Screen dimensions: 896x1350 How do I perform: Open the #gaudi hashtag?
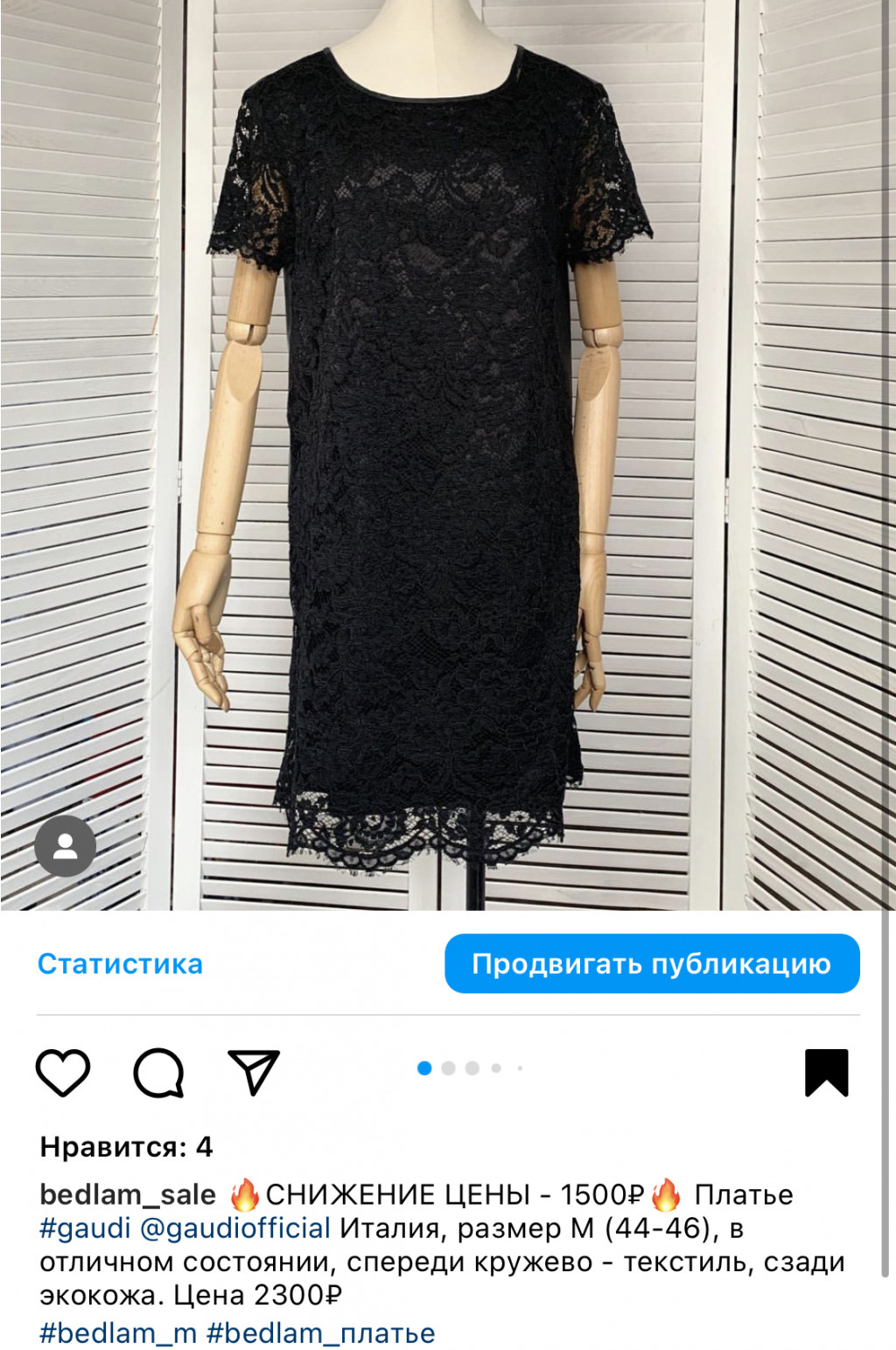[85, 1228]
